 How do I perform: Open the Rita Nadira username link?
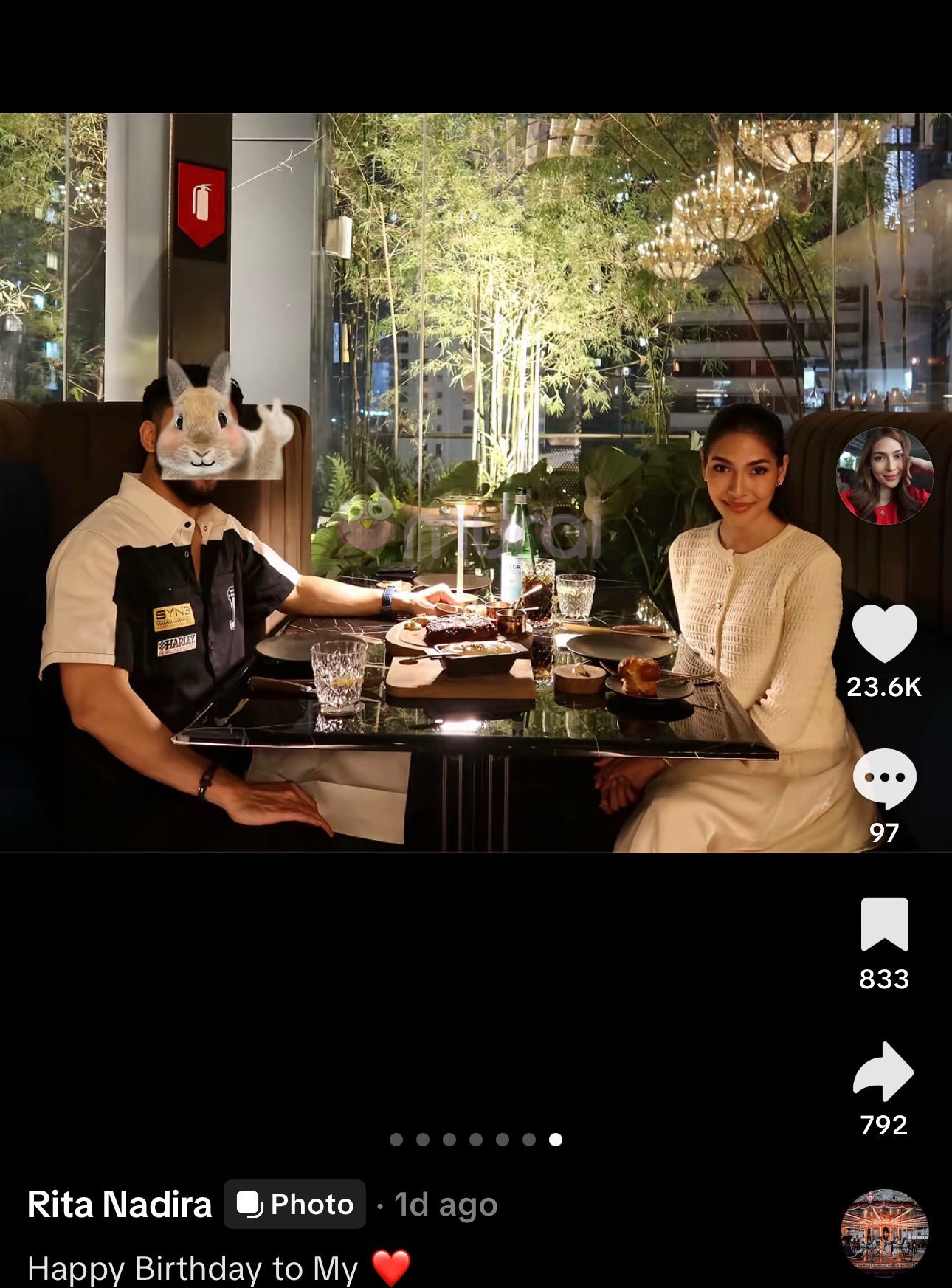120,1205
